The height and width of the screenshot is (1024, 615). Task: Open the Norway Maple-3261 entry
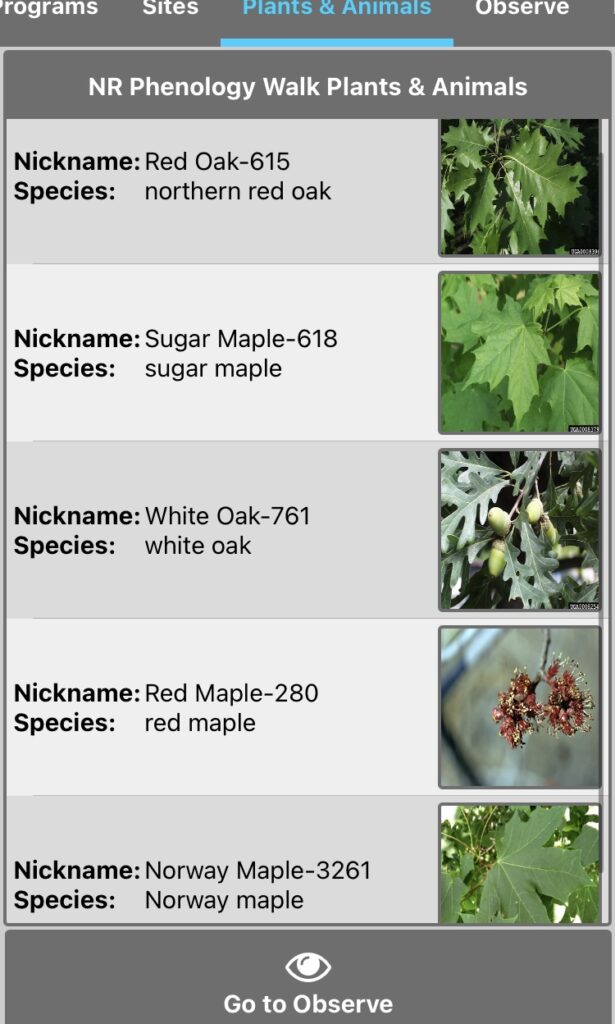pyautogui.click(x=220, y=884)
